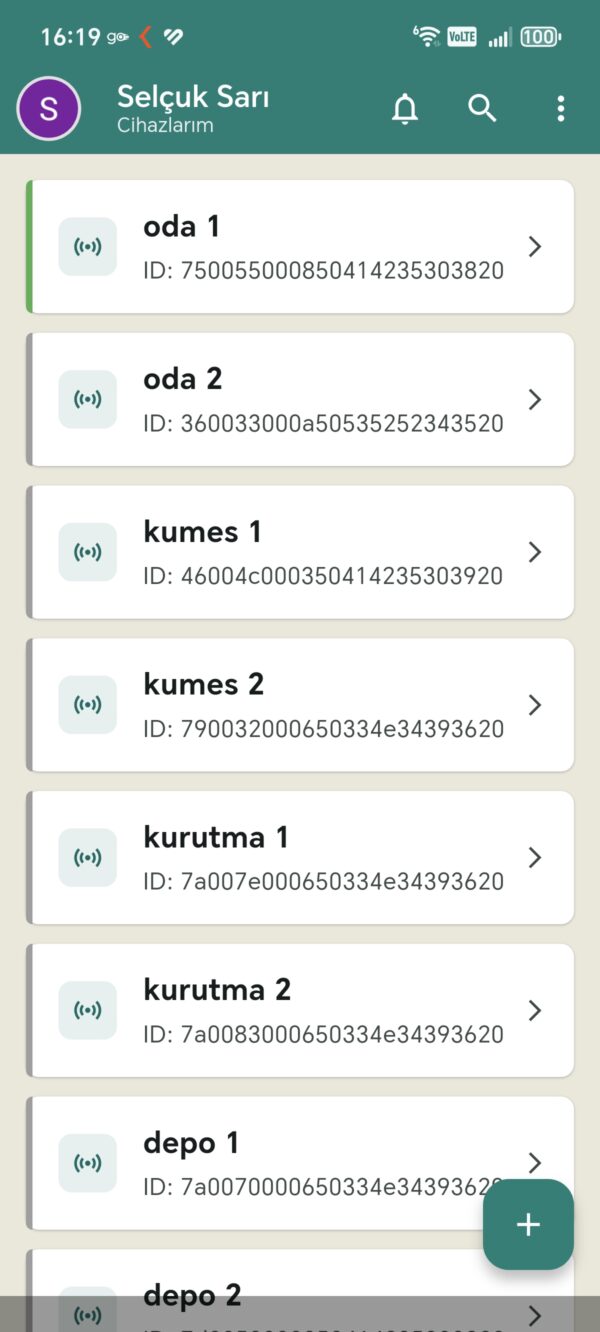600x1332 pixels.
Task: Add a new device with plus button
Action: pyautogui.click(x=528, y=1225)
